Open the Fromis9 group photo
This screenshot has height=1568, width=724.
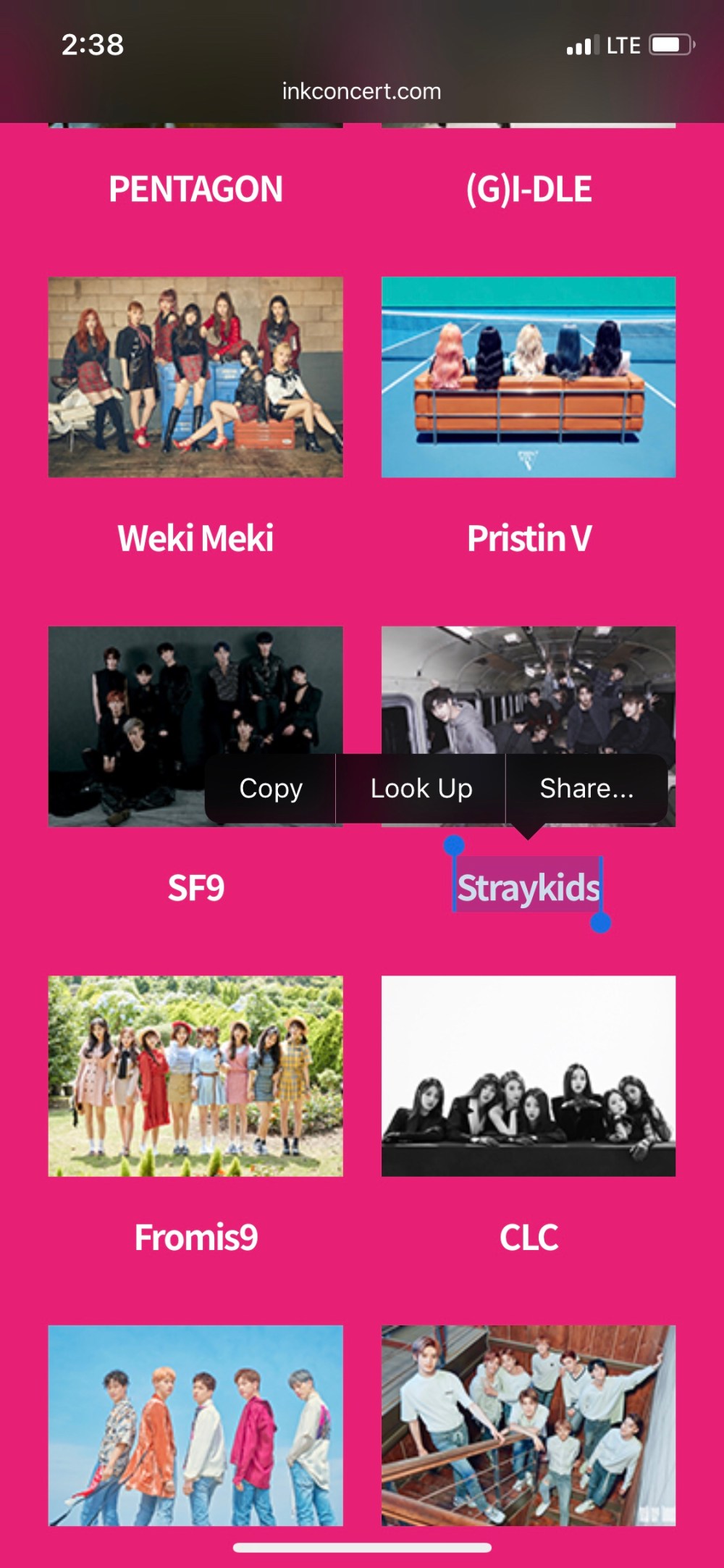click(195, 1076)
